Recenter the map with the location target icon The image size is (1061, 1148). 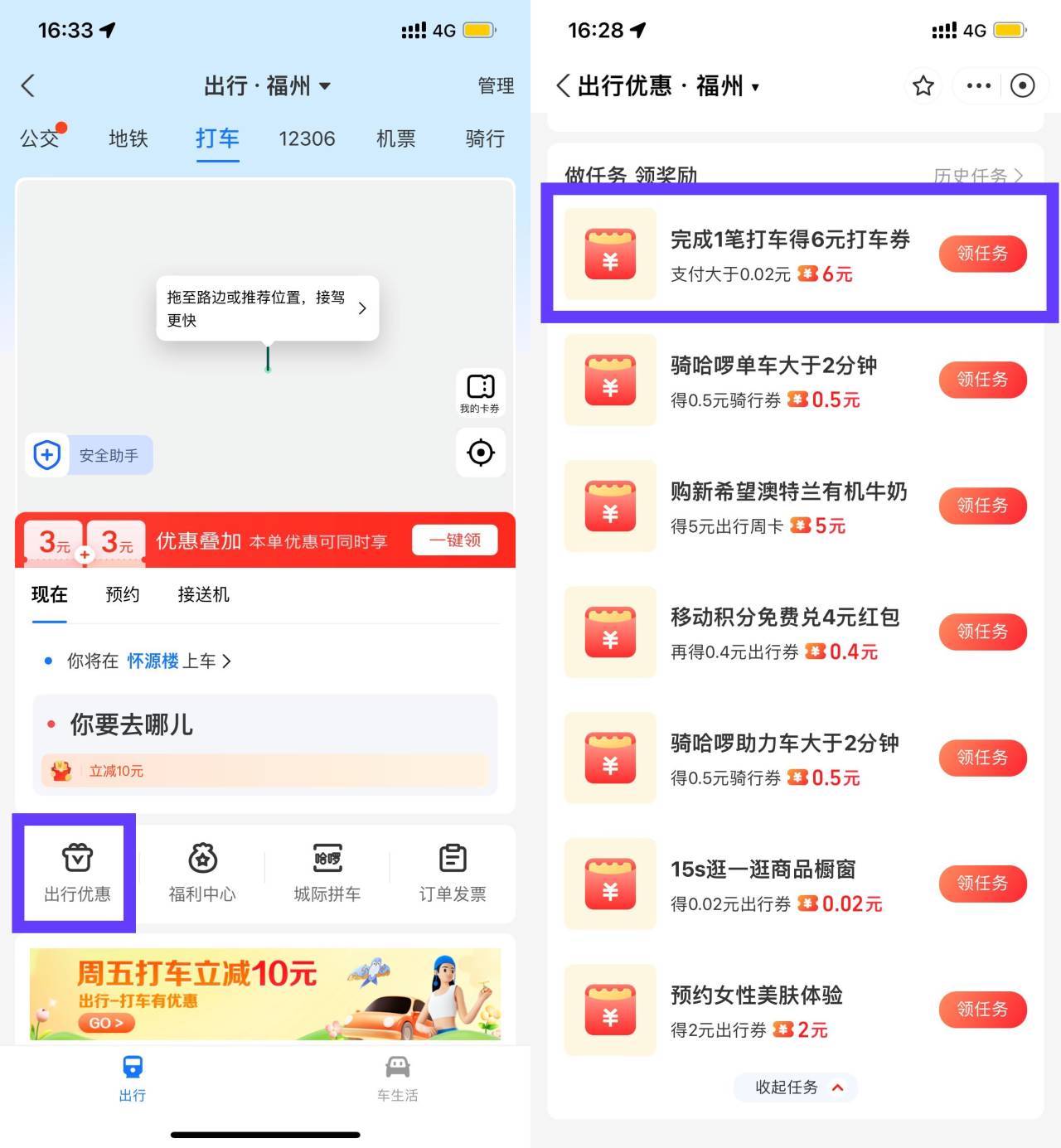pos(481,453)
